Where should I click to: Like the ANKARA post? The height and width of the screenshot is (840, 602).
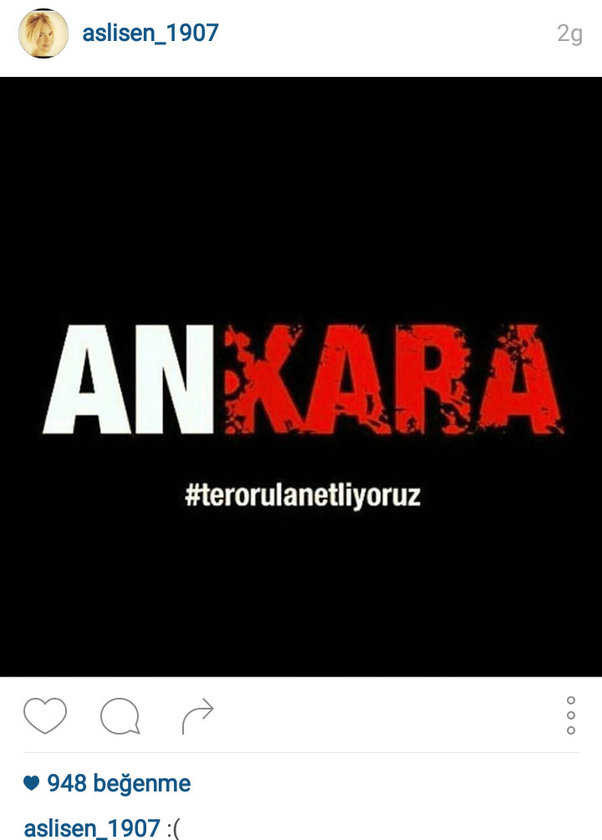45,715
